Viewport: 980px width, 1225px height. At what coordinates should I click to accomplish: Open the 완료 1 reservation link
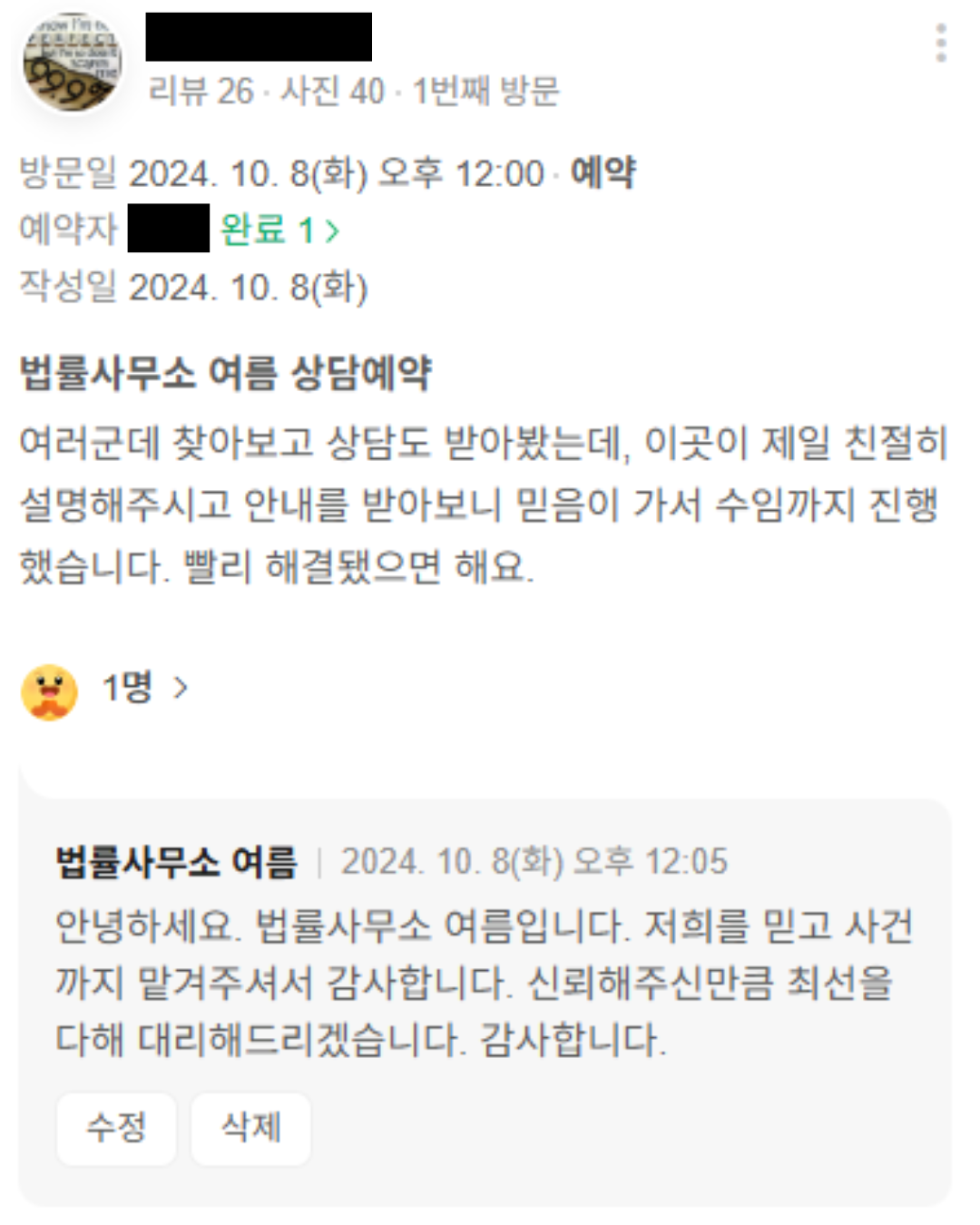tap(279, 230)
